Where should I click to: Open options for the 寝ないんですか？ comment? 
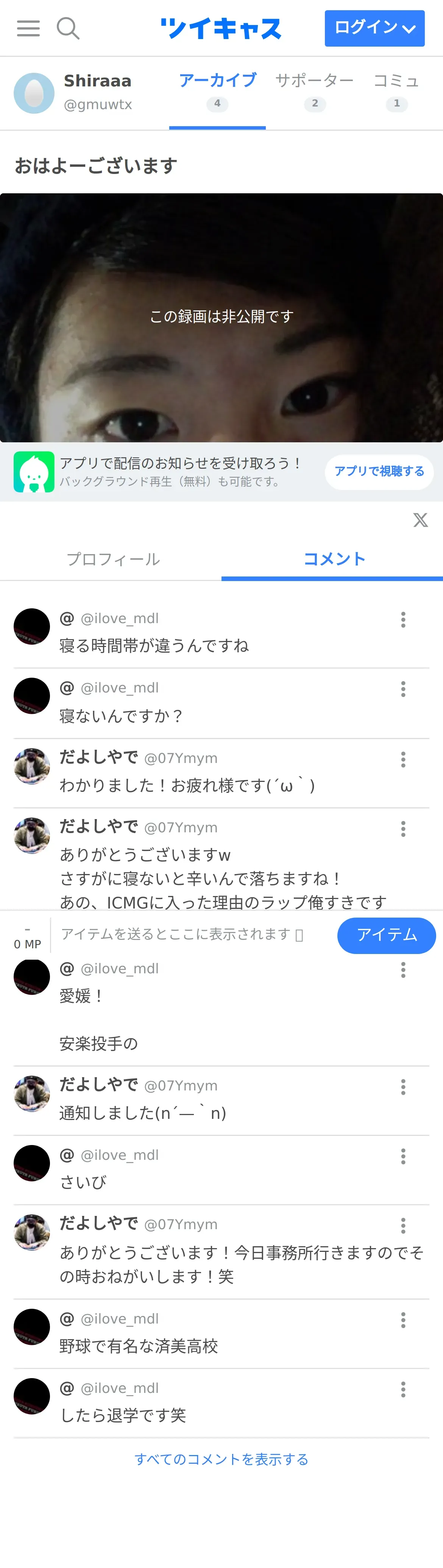click(x=403, y=689)
